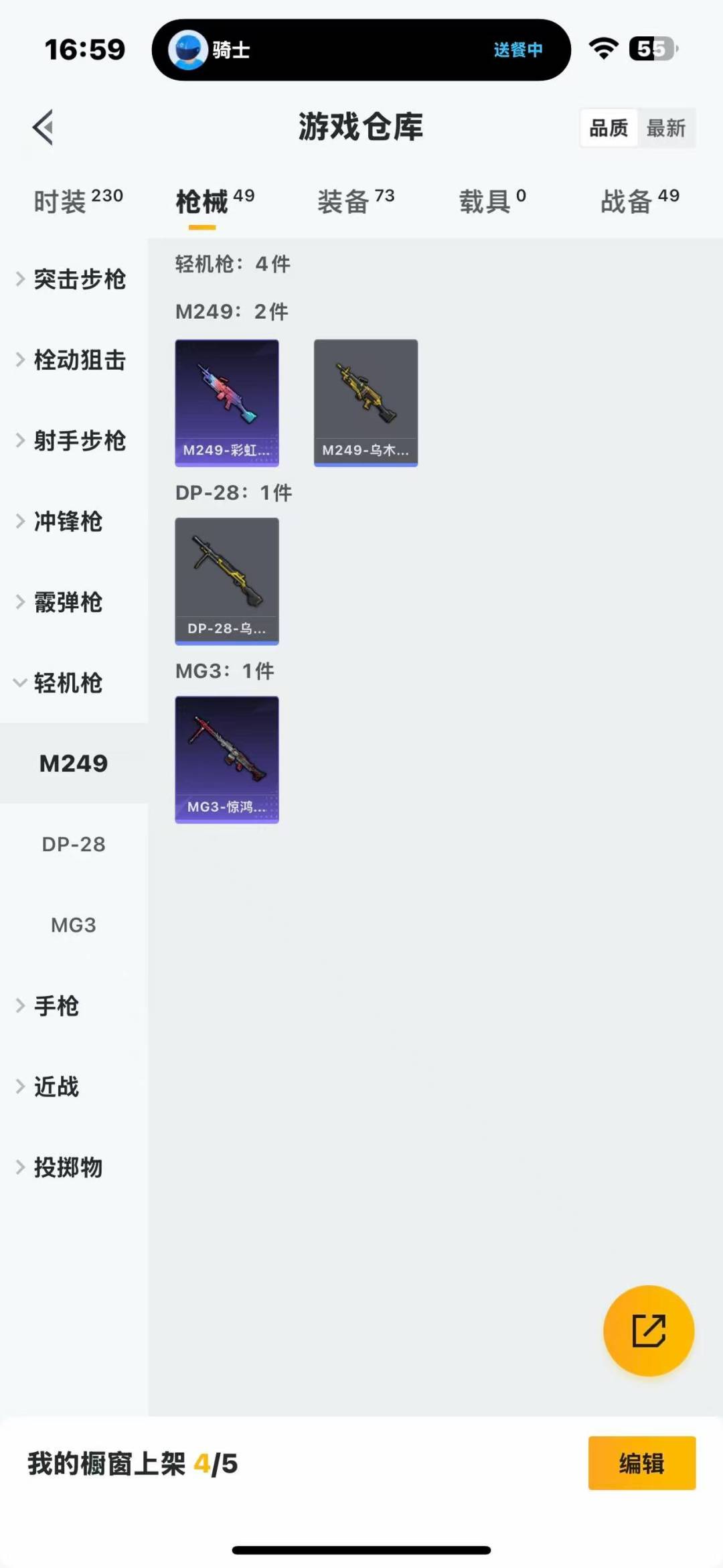723x1568 pixels.
Task: Select DP-28 in the sidebar
Action: [74, 845]
